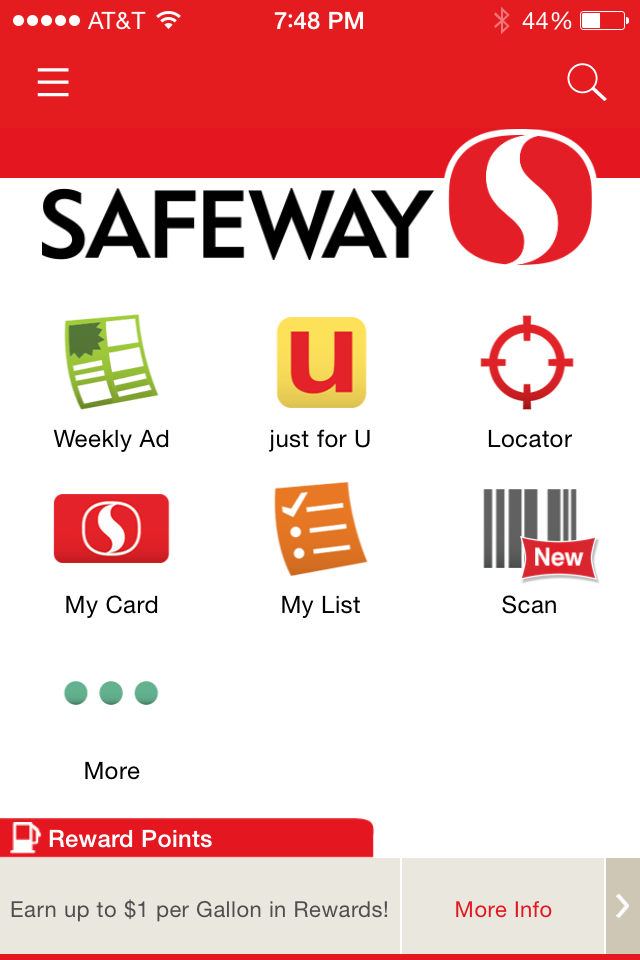Advance the rewards banner with the arrow

click(x=622, y=906)
